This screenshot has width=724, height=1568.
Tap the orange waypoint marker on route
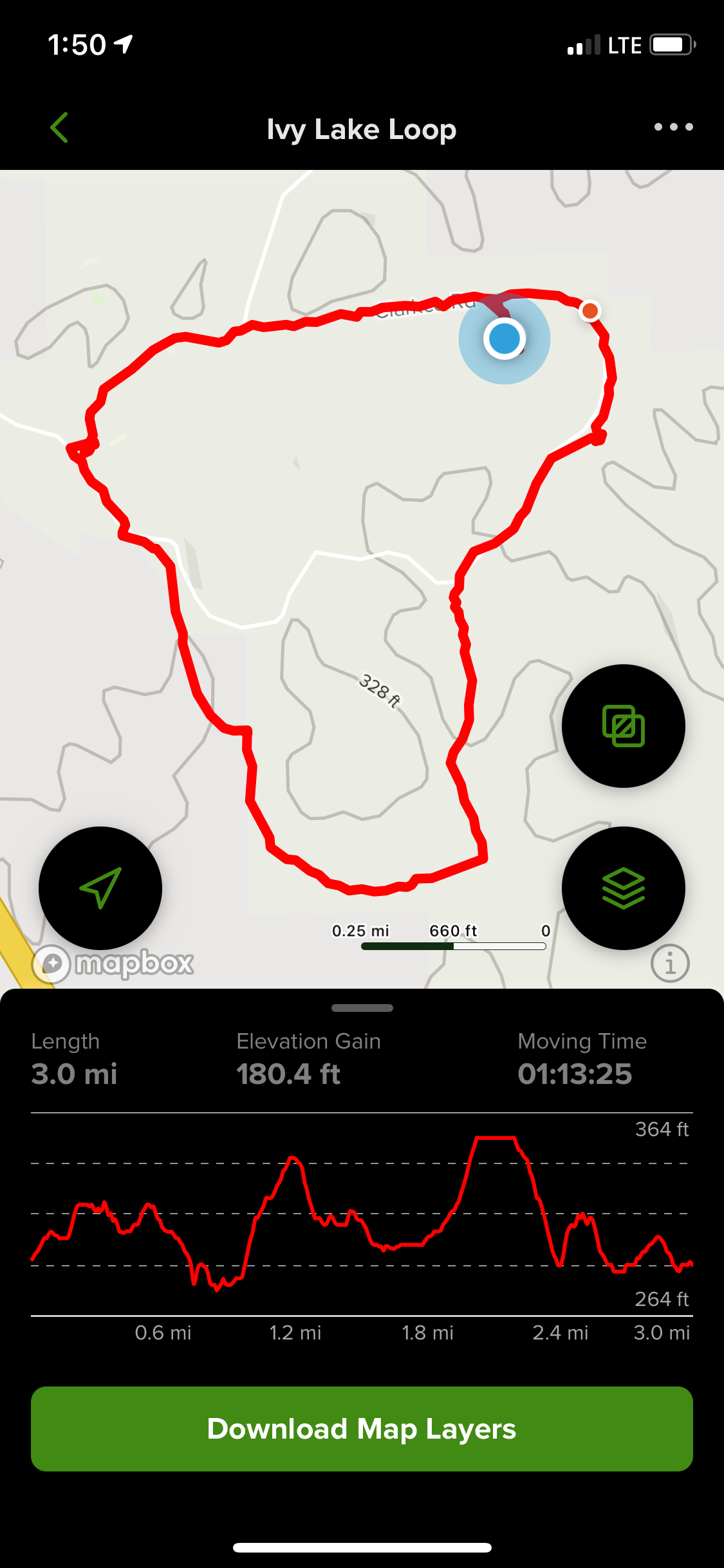click(589, 311)
